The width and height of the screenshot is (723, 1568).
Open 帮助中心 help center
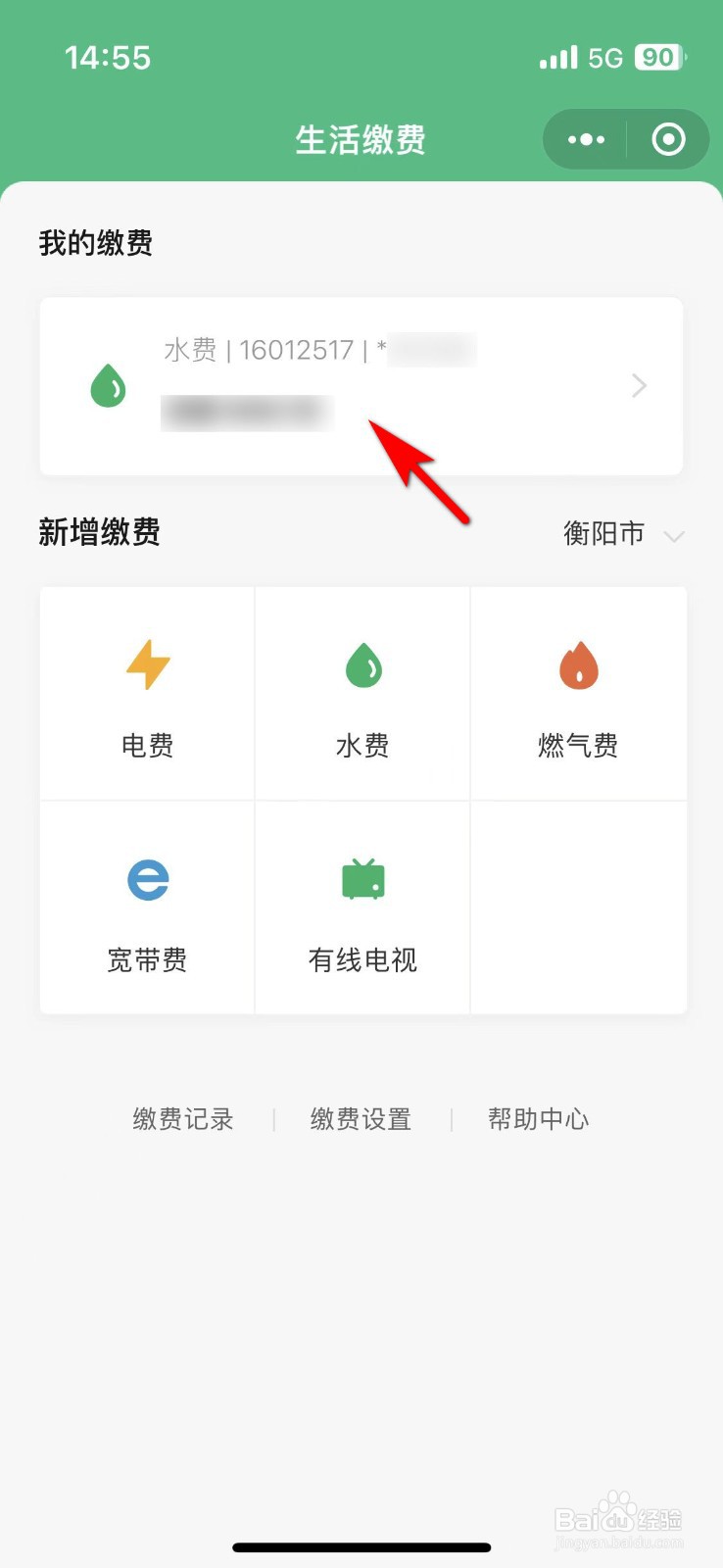pyautogui.click(x=538, y=1119)
